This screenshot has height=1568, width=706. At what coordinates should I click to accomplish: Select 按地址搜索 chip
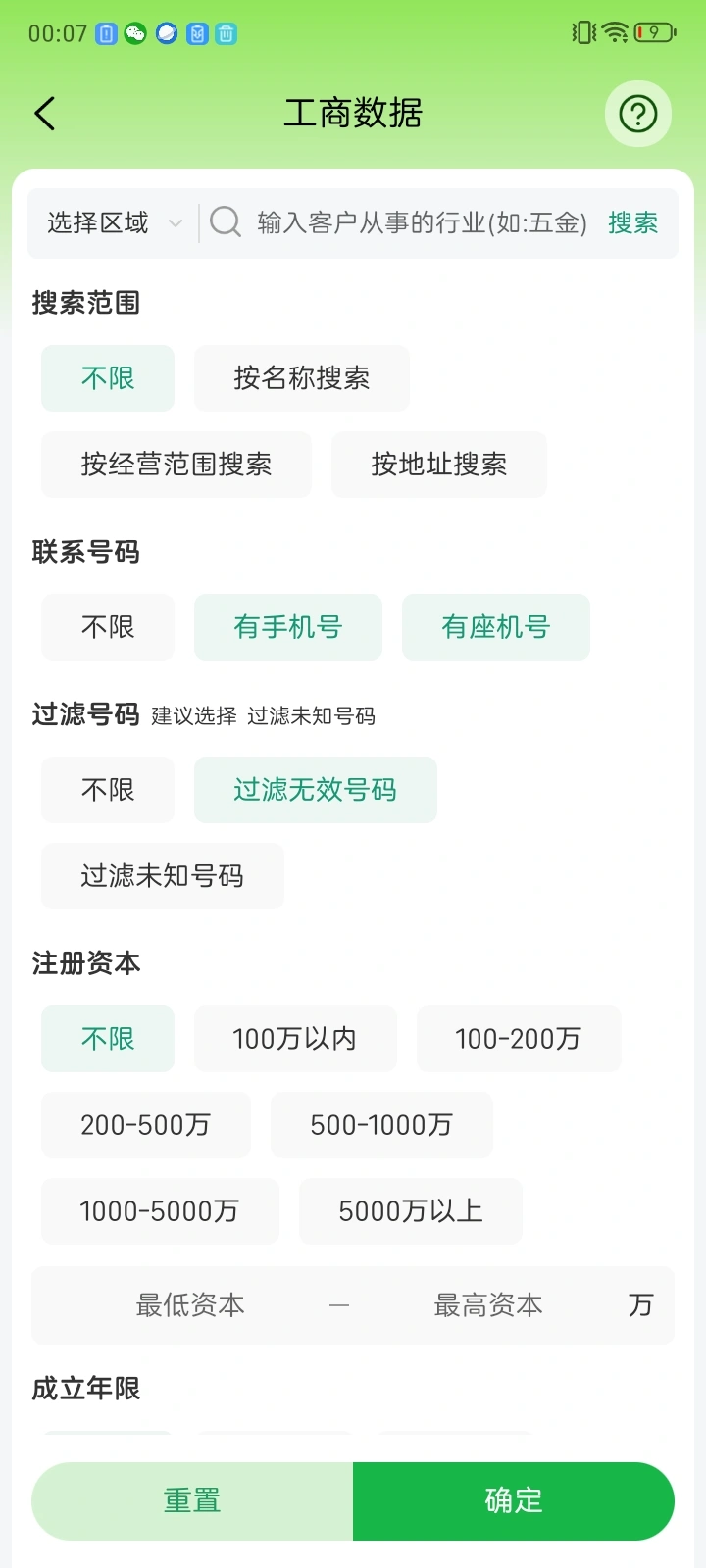pos(438,465)
